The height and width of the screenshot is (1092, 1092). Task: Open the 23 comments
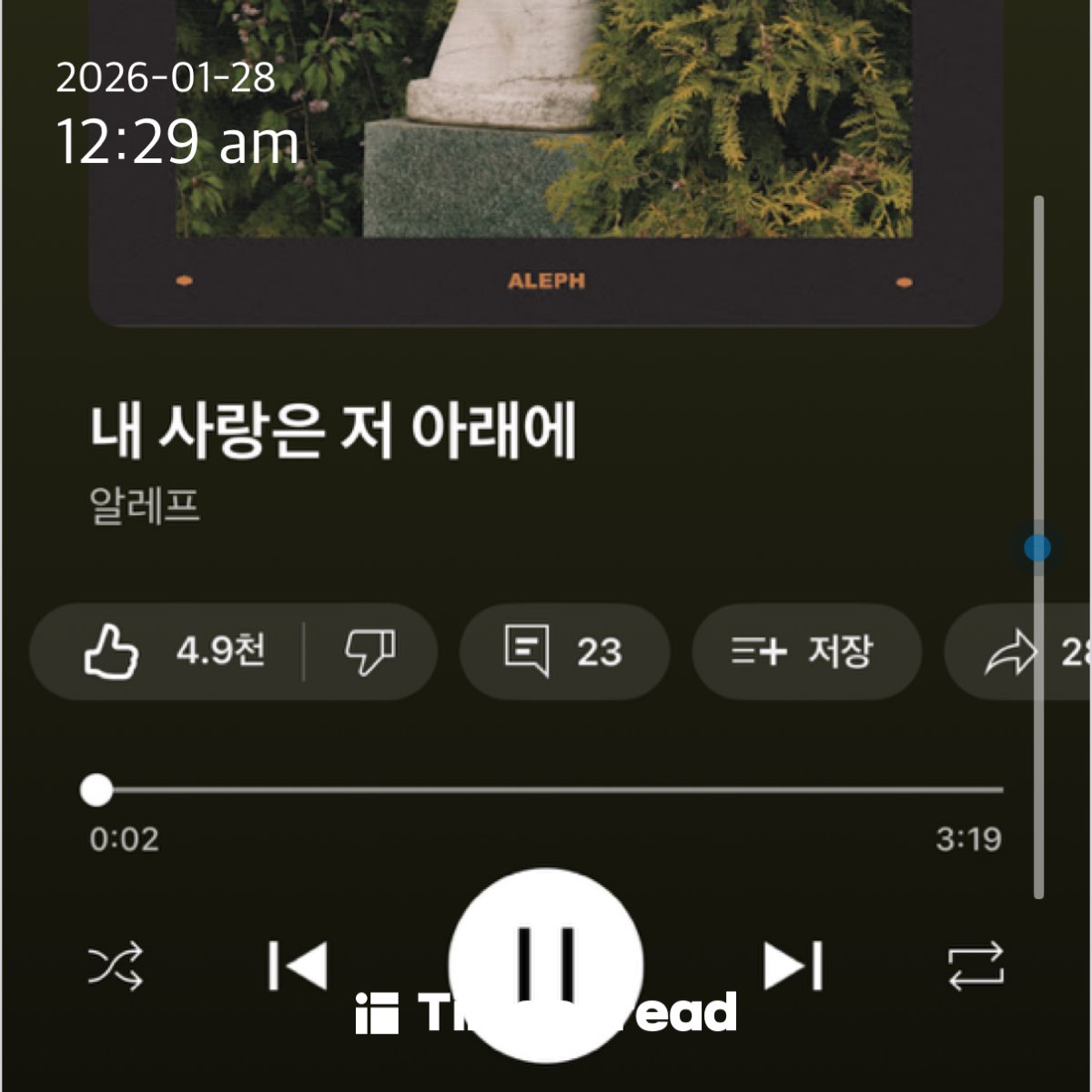tap(564, 652)
